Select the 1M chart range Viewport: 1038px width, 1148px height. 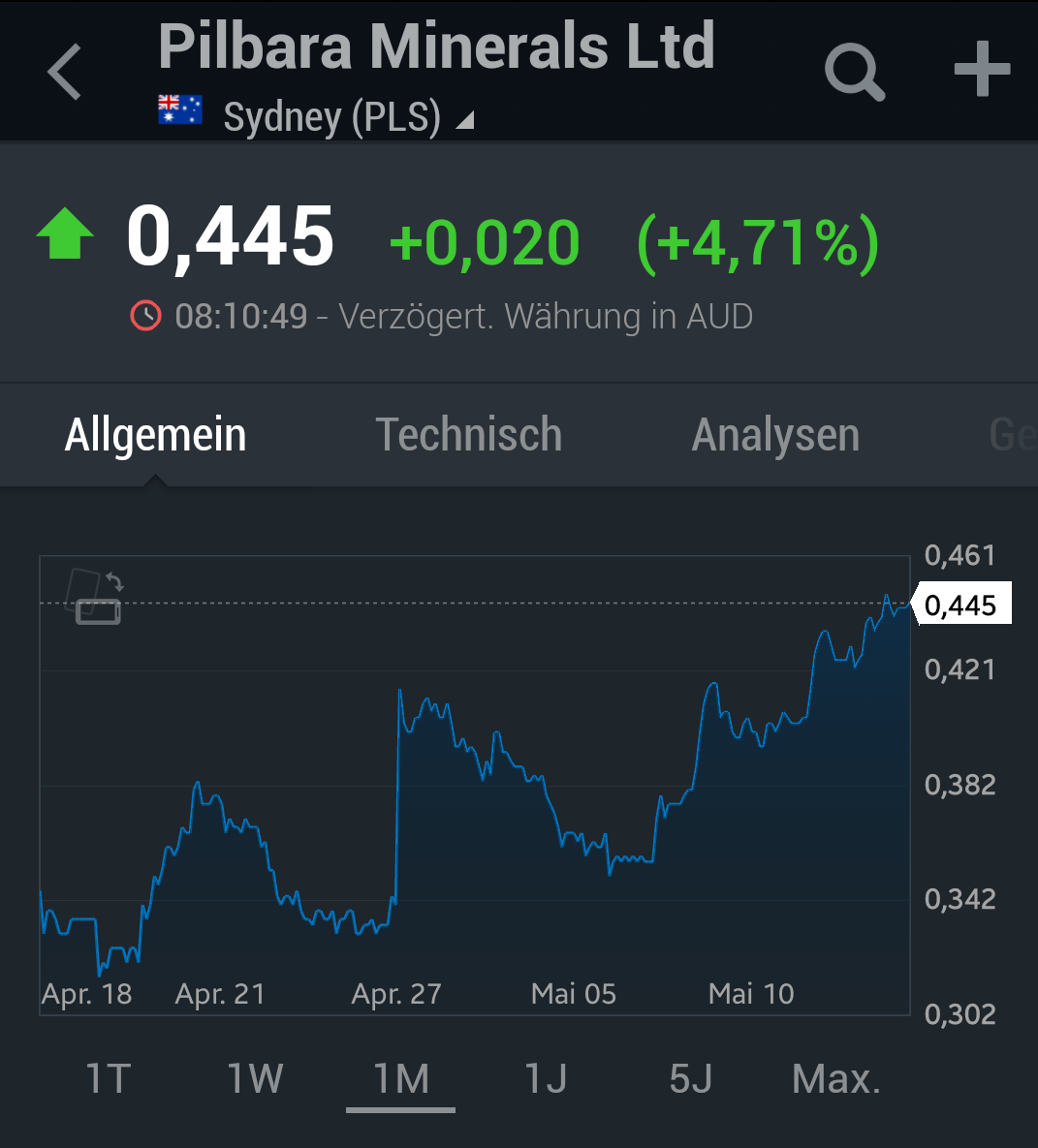click(x=400, y=1078)
